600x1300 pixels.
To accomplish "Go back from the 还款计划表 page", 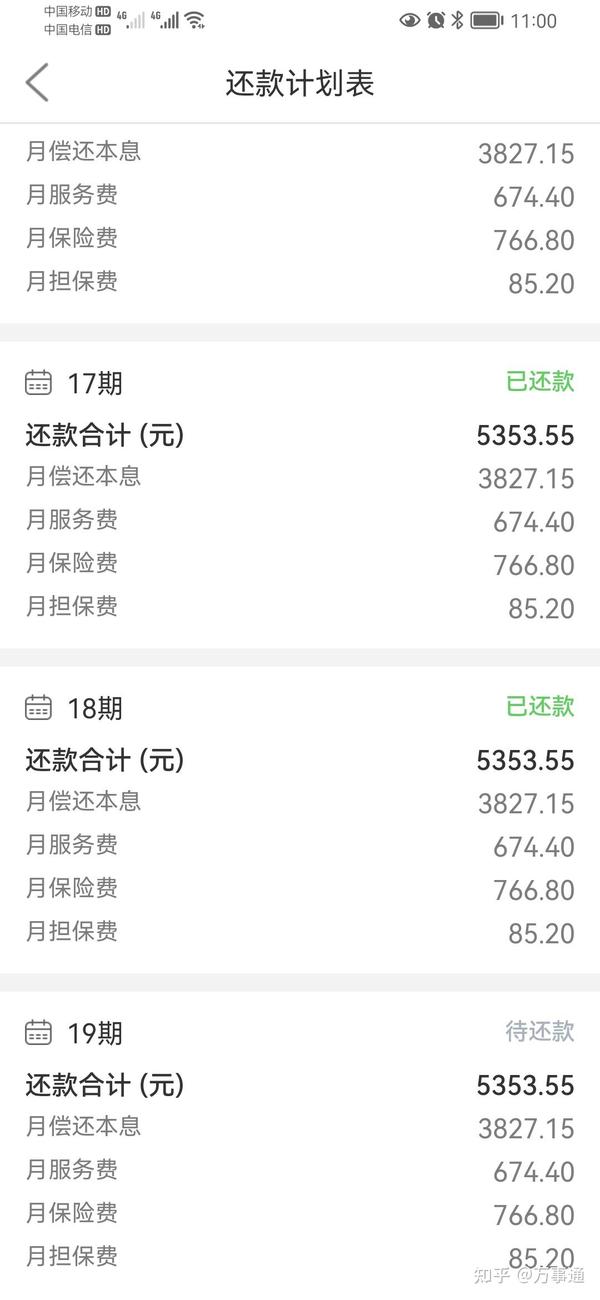I will click(x=37, y=83).
